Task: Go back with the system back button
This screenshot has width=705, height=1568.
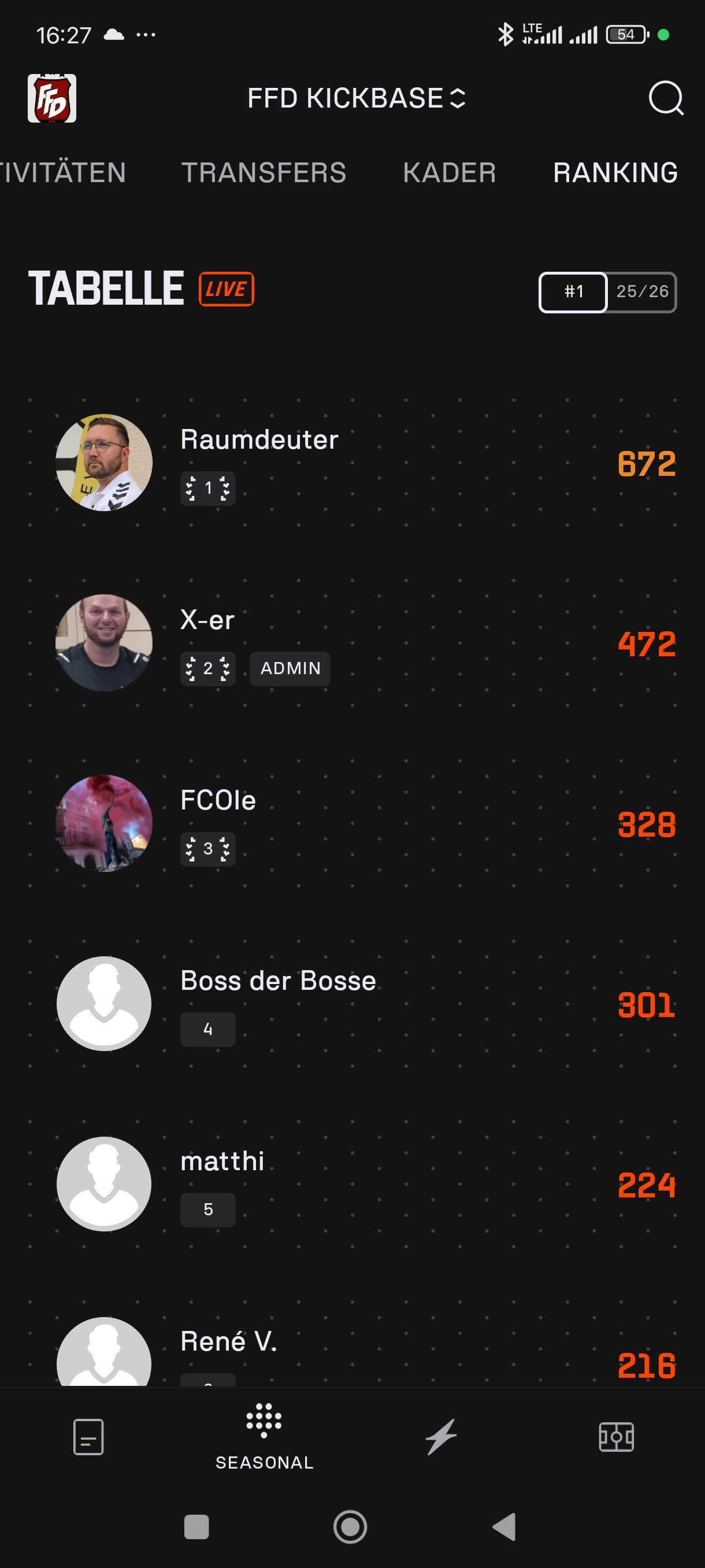Action: tap(504, 1526)
